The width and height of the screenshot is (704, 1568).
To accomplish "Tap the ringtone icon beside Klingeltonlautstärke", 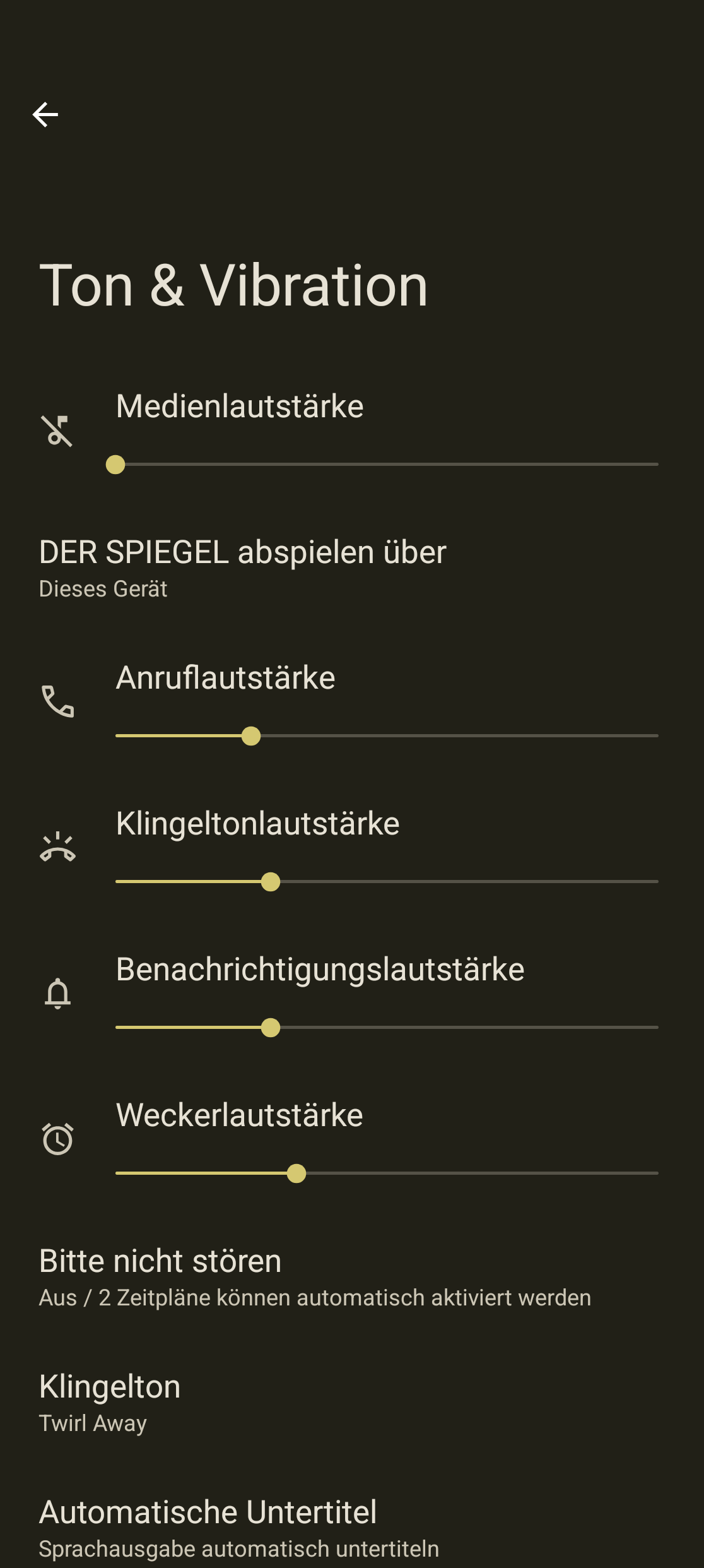I will [57, 847].
